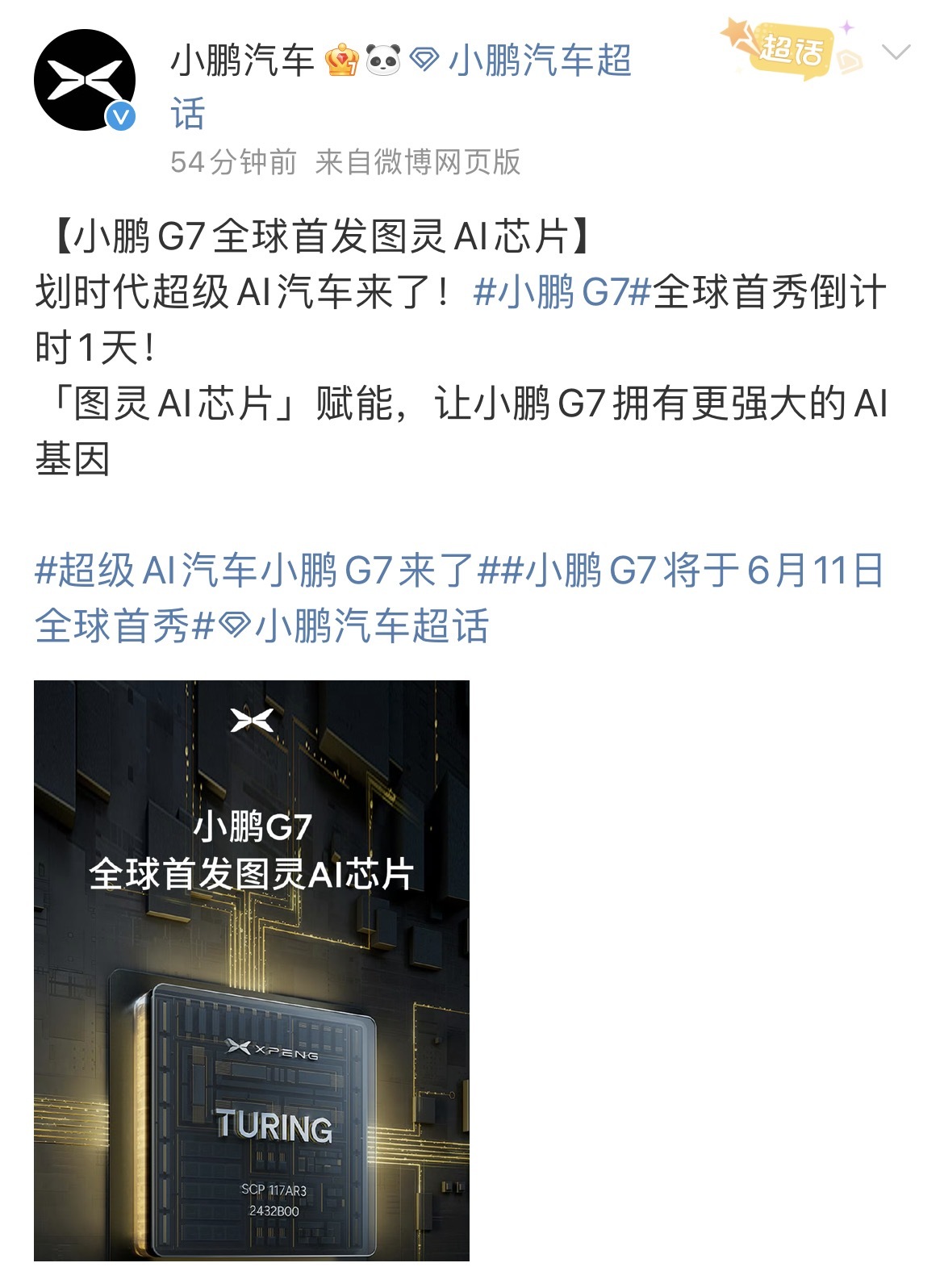Open the #小鹏G7# hashtag topic
The width and height of the screenshot is (944, 1288).
point(562,292)
